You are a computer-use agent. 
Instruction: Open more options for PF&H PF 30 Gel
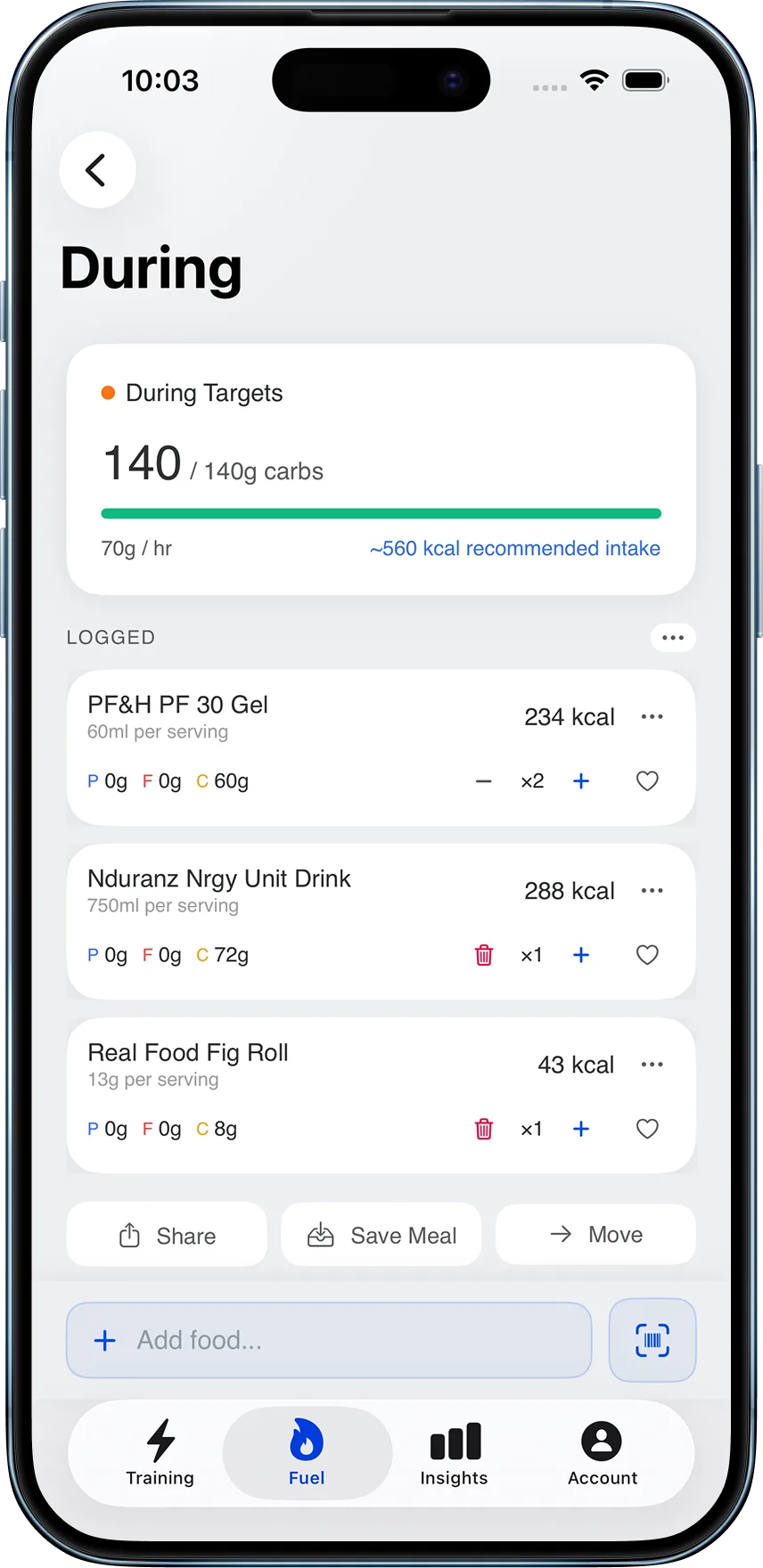point(652,716)
